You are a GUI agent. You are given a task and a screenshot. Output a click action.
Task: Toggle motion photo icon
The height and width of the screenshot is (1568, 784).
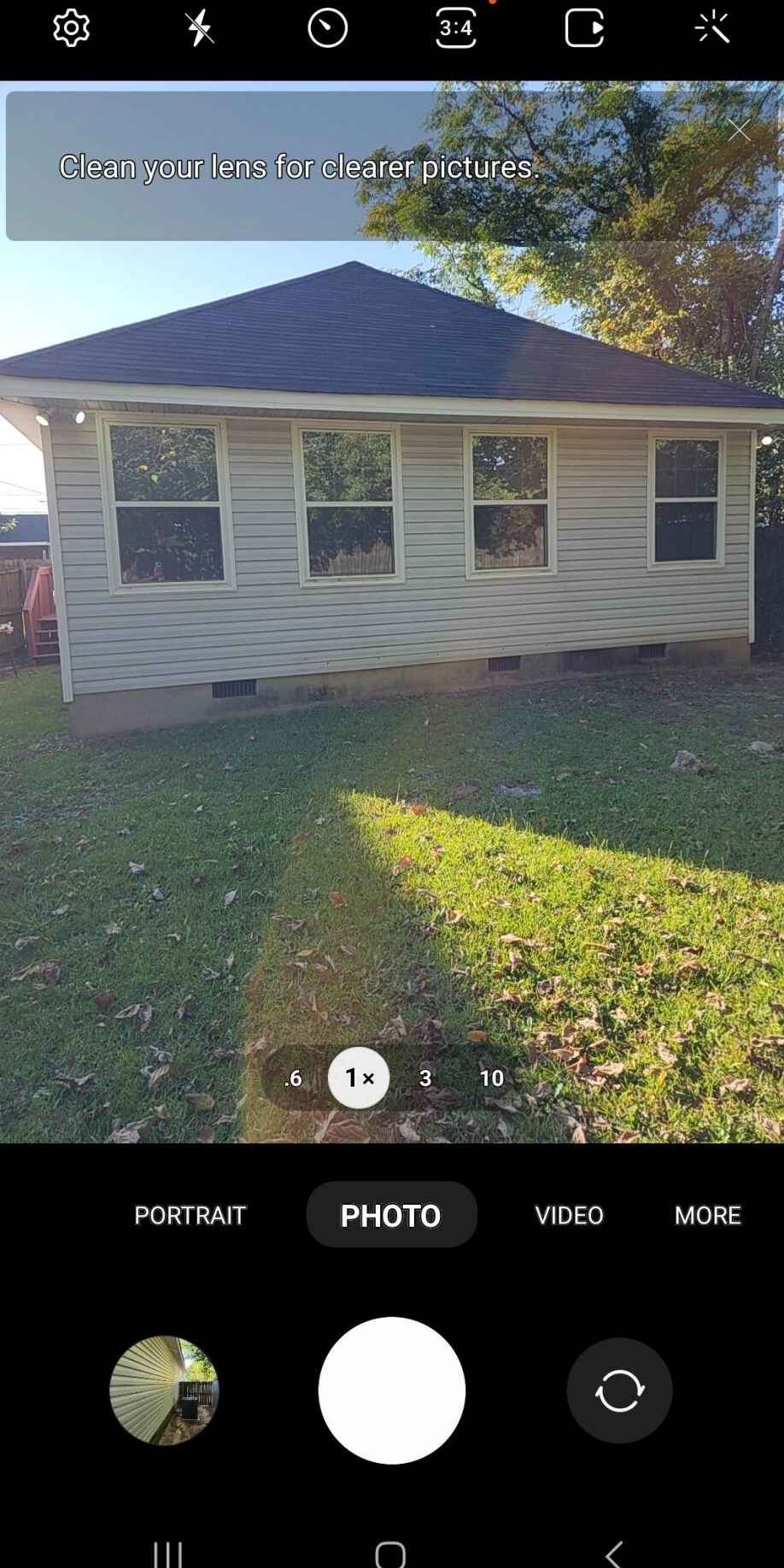click(584, 28)
